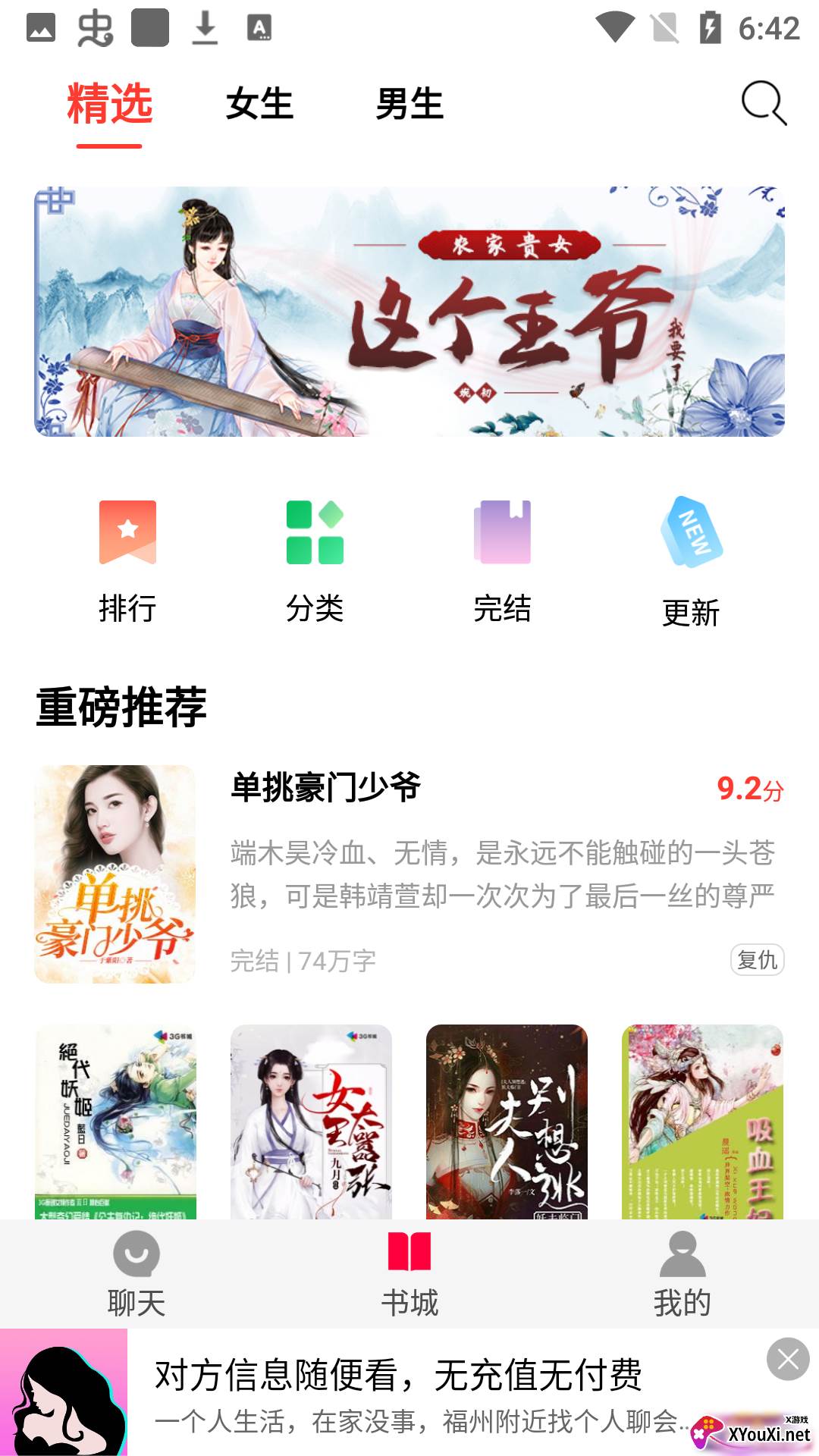
Task: Open the 绝代妖姬 book cover
Action: tap(115, 1122)
